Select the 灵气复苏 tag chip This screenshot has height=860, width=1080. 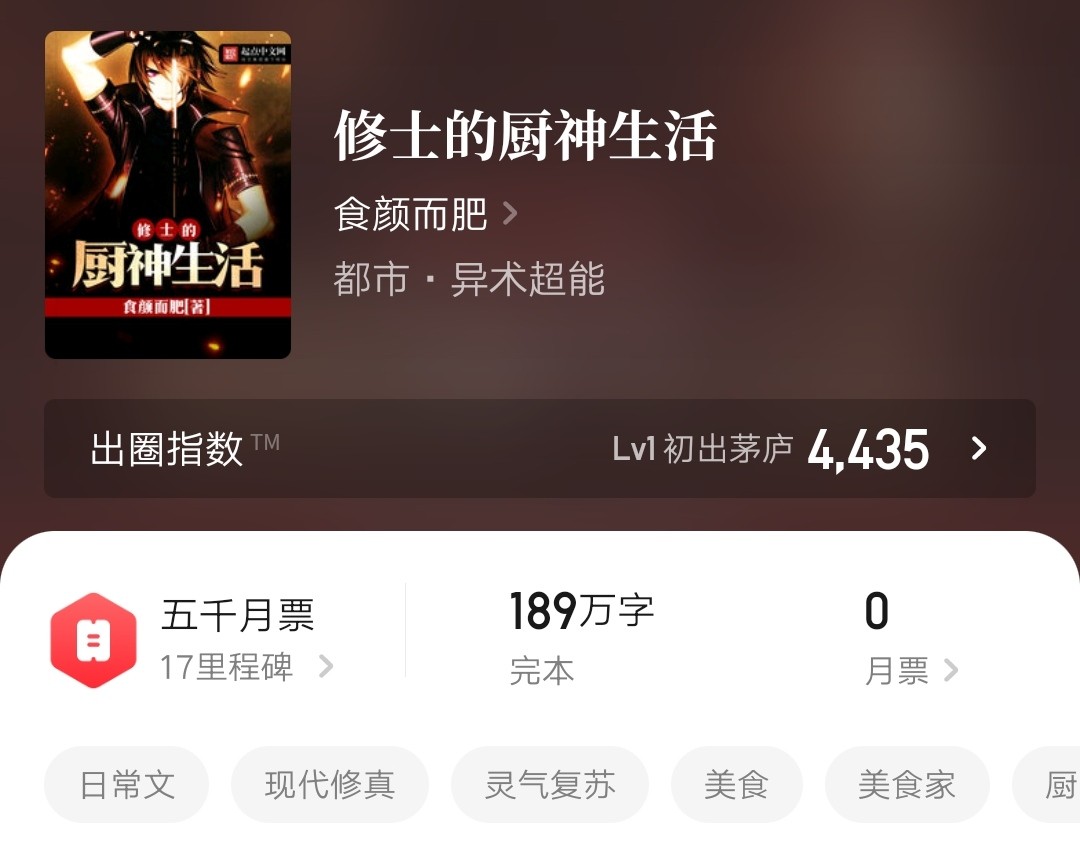(x=550, y=785)
